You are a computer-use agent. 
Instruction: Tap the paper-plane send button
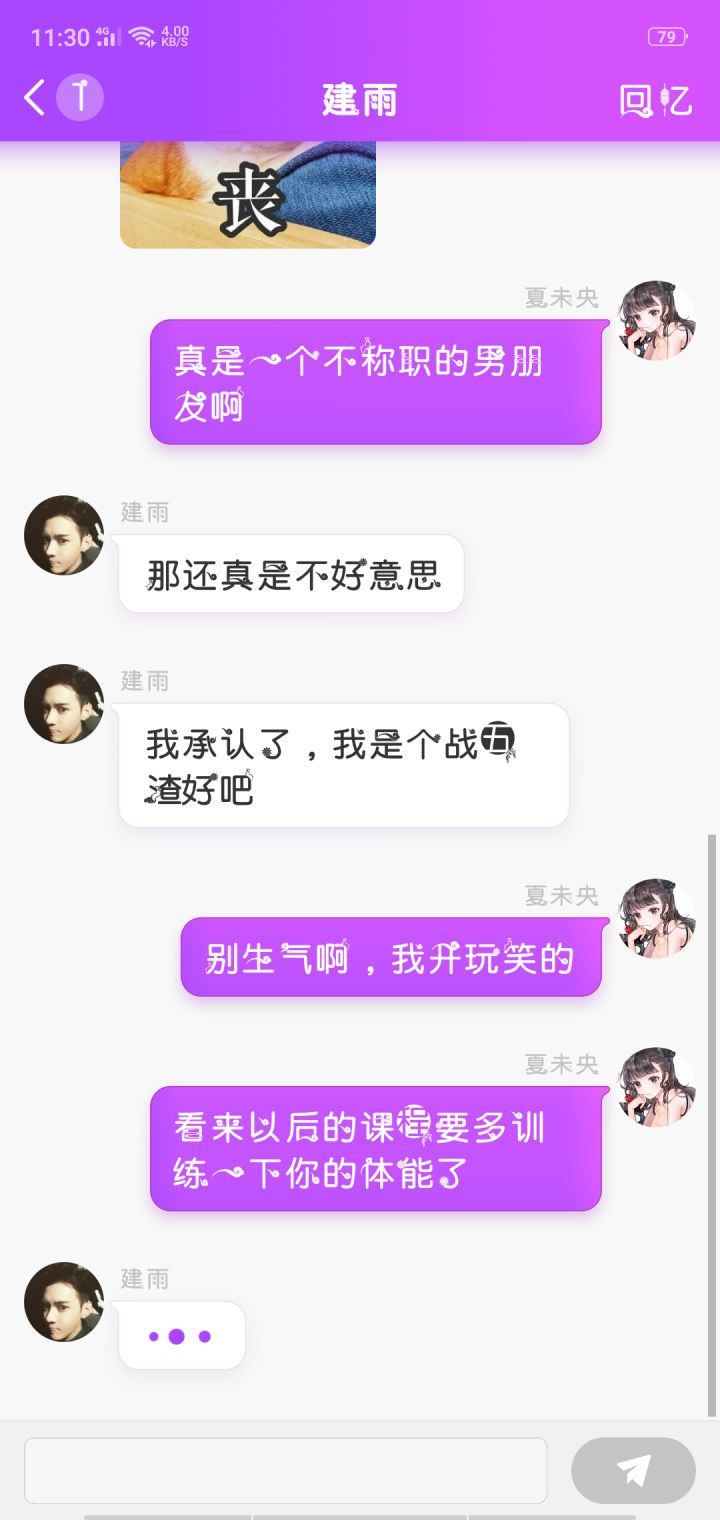pos(633,1470)
